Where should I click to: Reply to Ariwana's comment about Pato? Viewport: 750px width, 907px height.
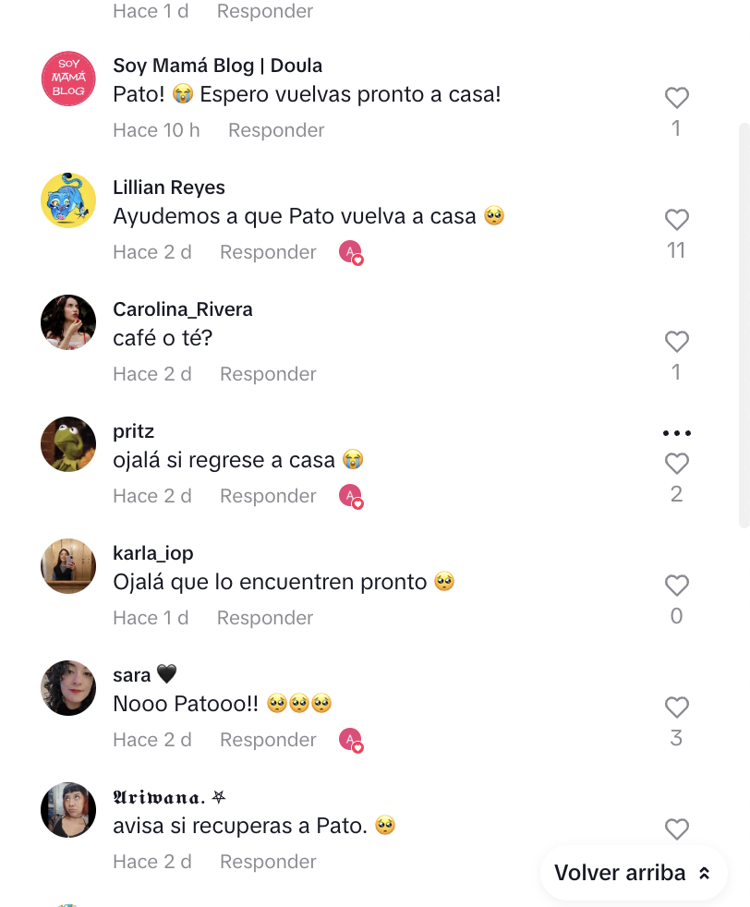click(x=268, y=862)
